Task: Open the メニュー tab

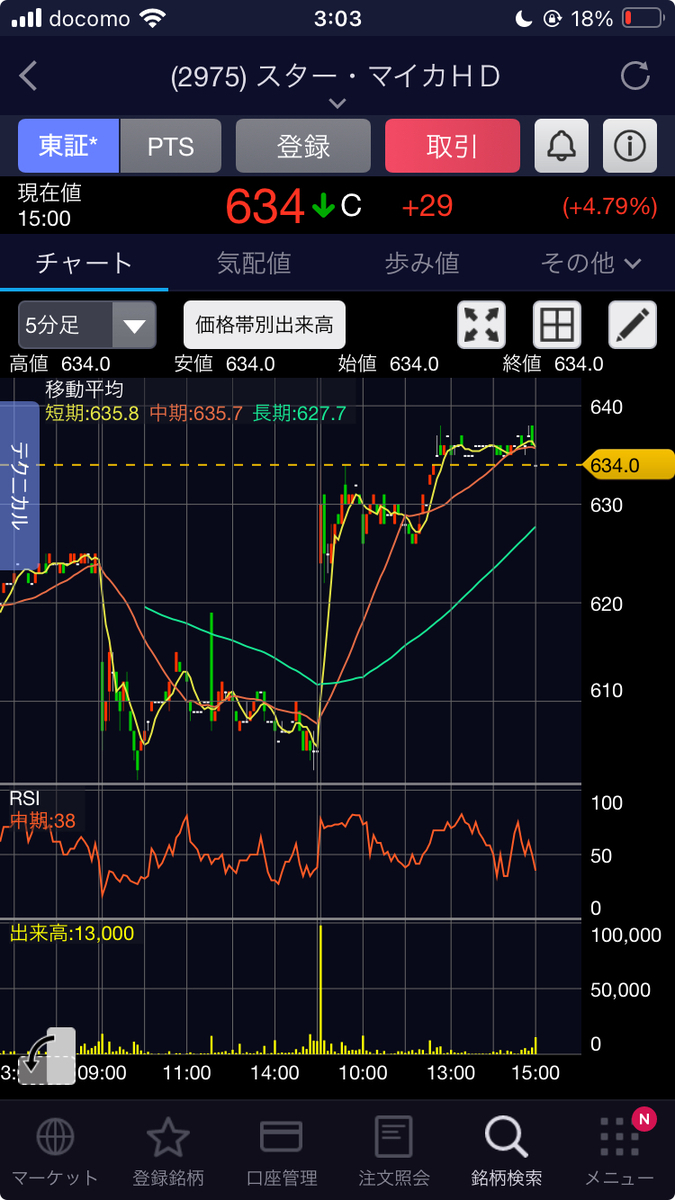Action: [620, 1153]
